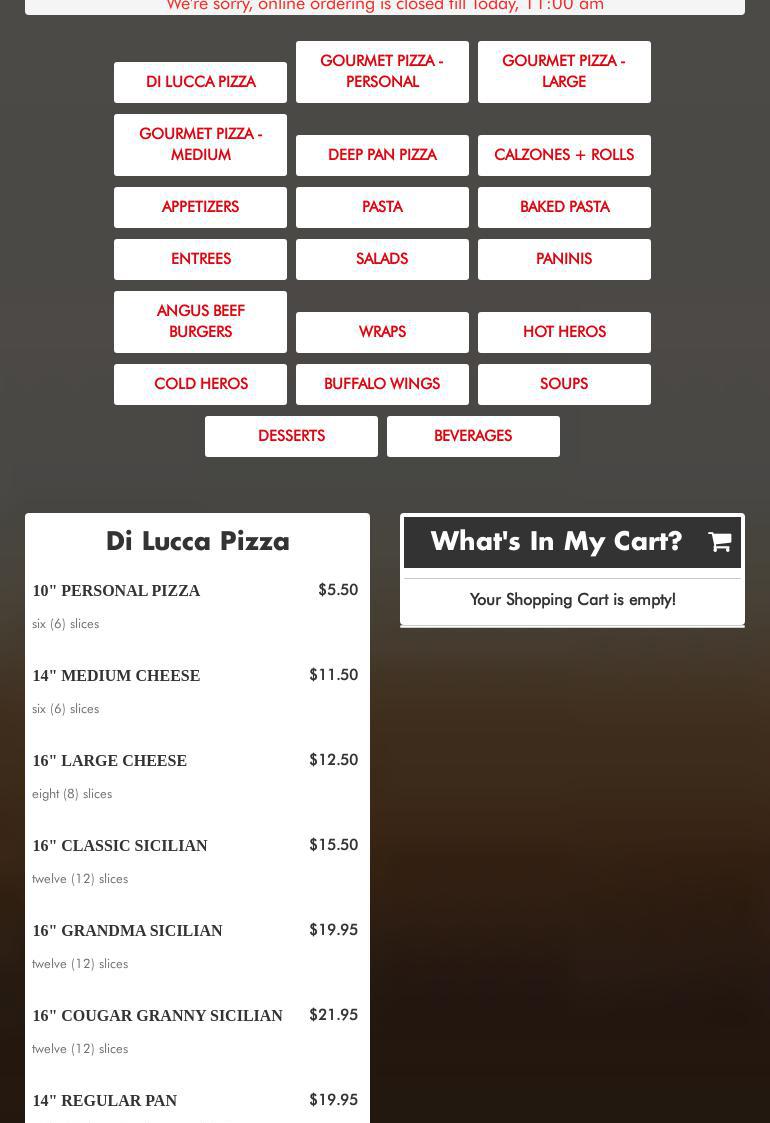This screenshot has width=770, height=1123.
Task: Go to Gourmet Pizza - Large
Action: tap(564, 72)
